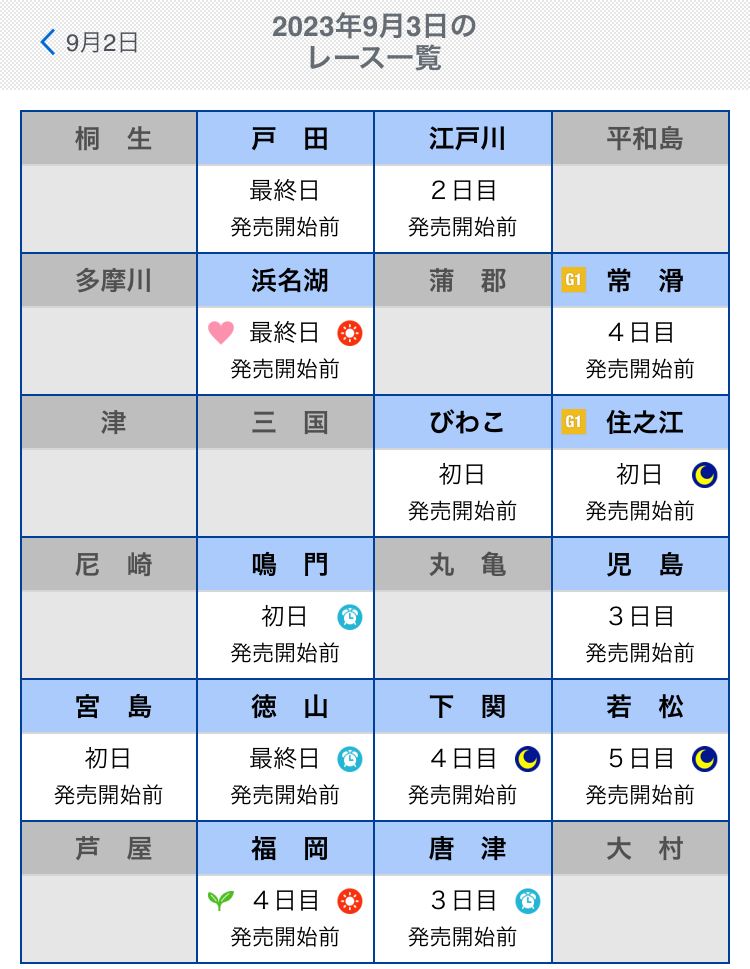View 福岡 day-4 races
This screenshot has width=750, height=969.
point(286,892)
